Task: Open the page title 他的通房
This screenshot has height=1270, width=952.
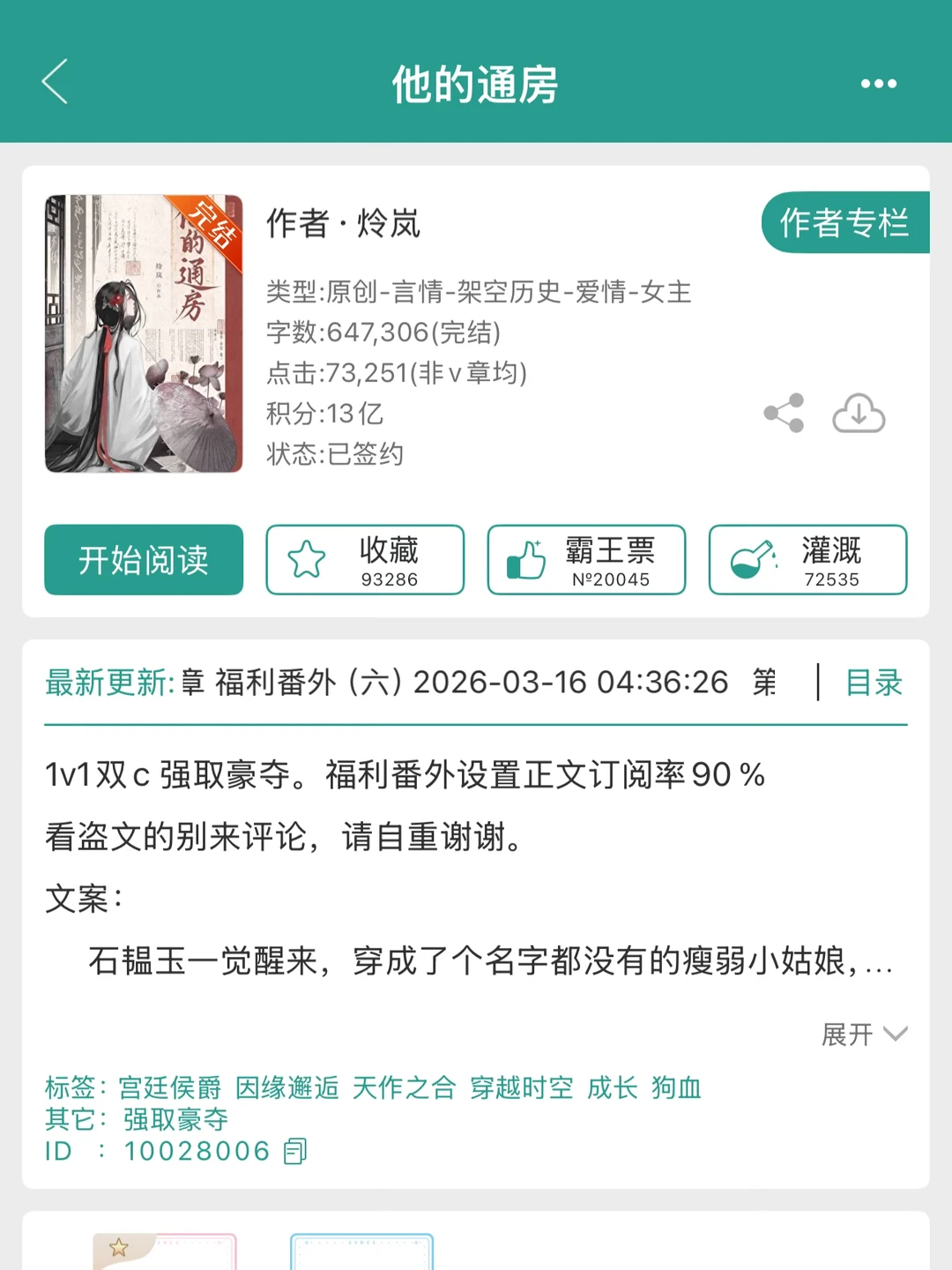Action: coord(475,86)
